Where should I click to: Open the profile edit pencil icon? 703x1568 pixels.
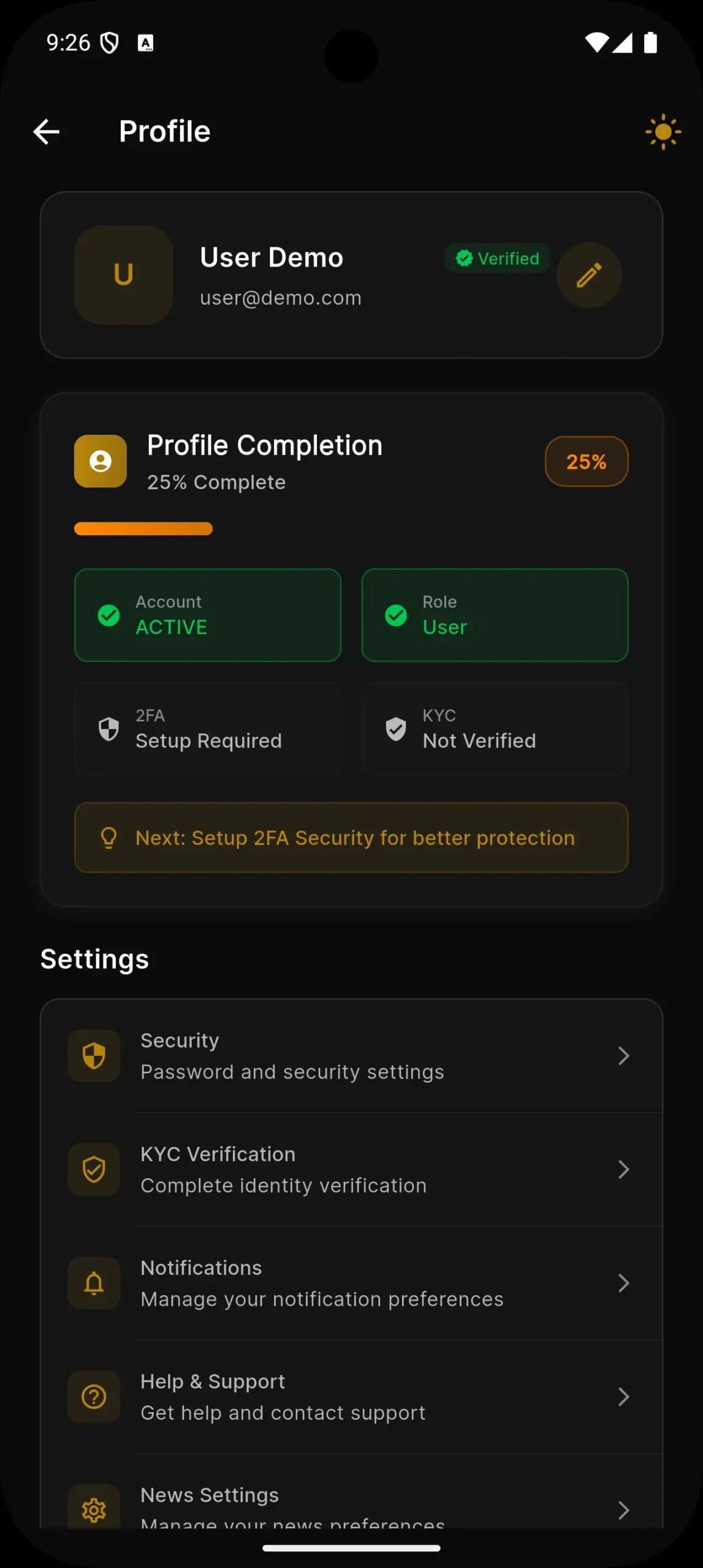(x=588, y=274)
